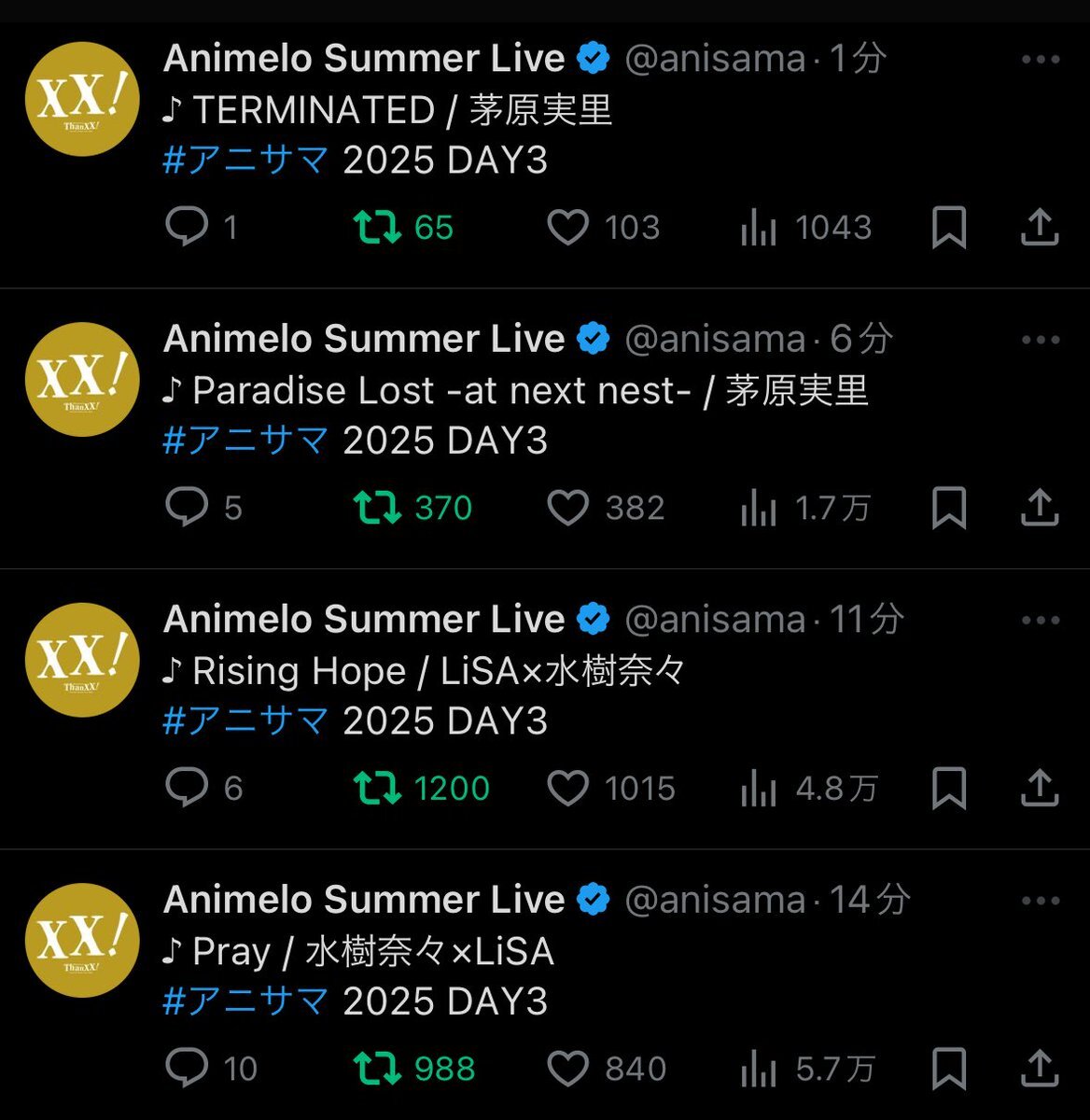Bookmark the TERMINATED tweet
The image size is (1090, 1120).
949,227
